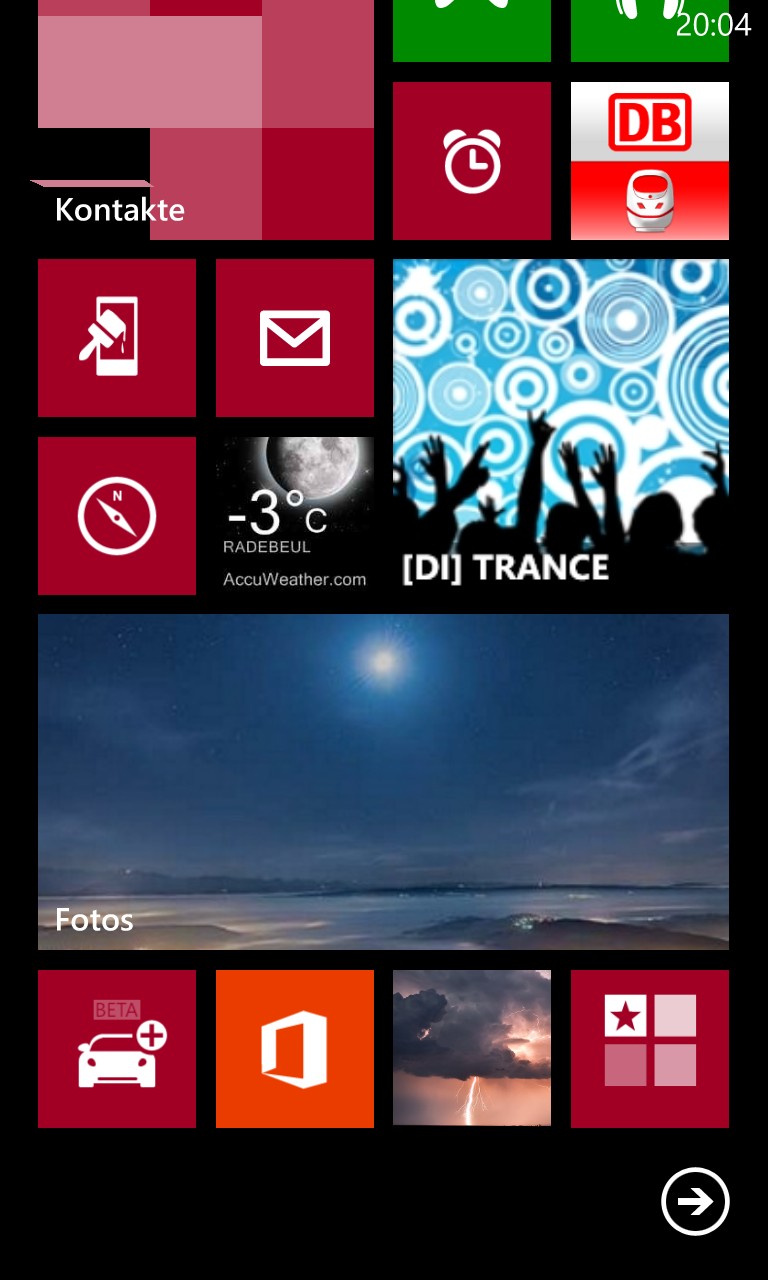Open the compass tile
Screen dimensions: 768x1280
click(117, 516)
